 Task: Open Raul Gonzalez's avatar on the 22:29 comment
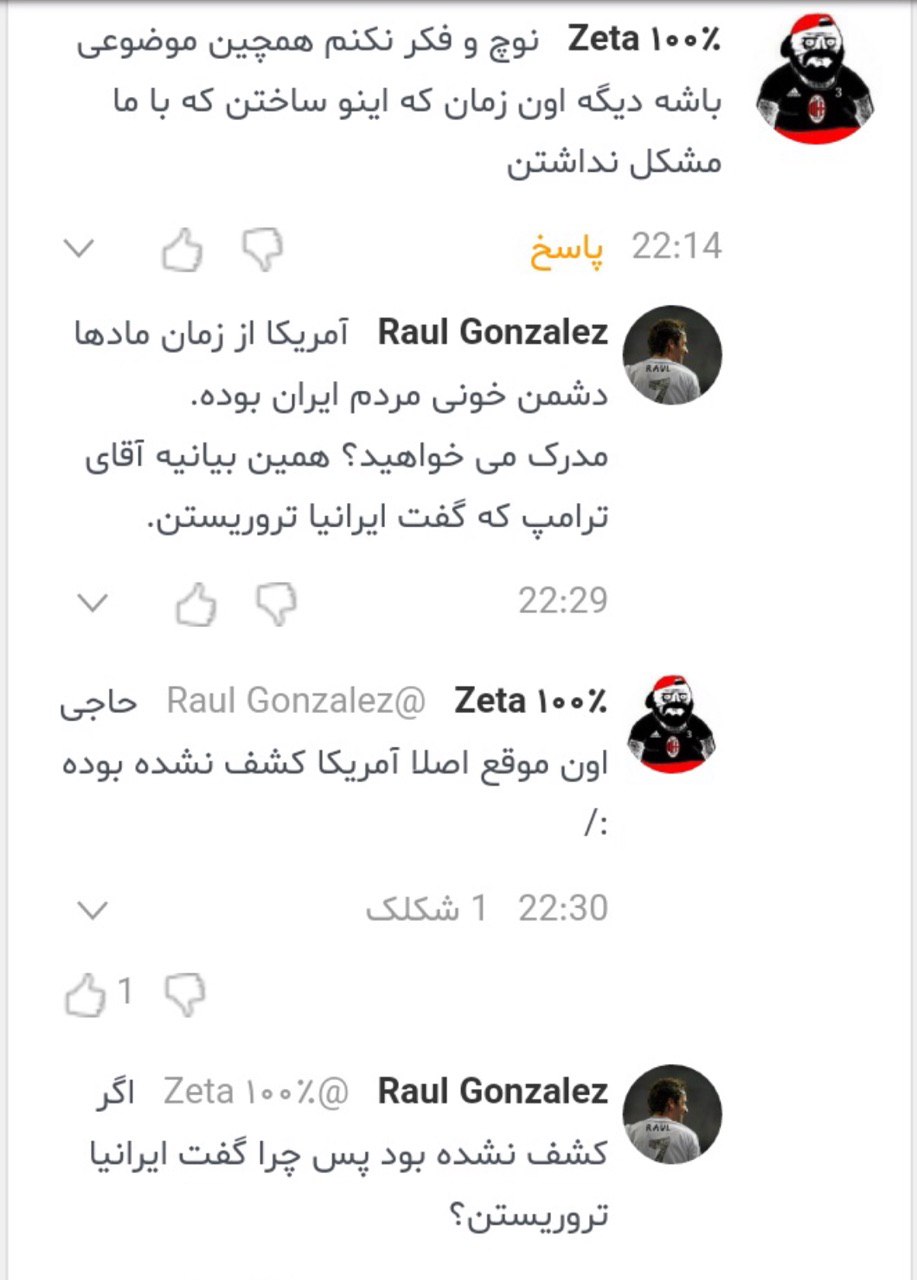[672, 355]
